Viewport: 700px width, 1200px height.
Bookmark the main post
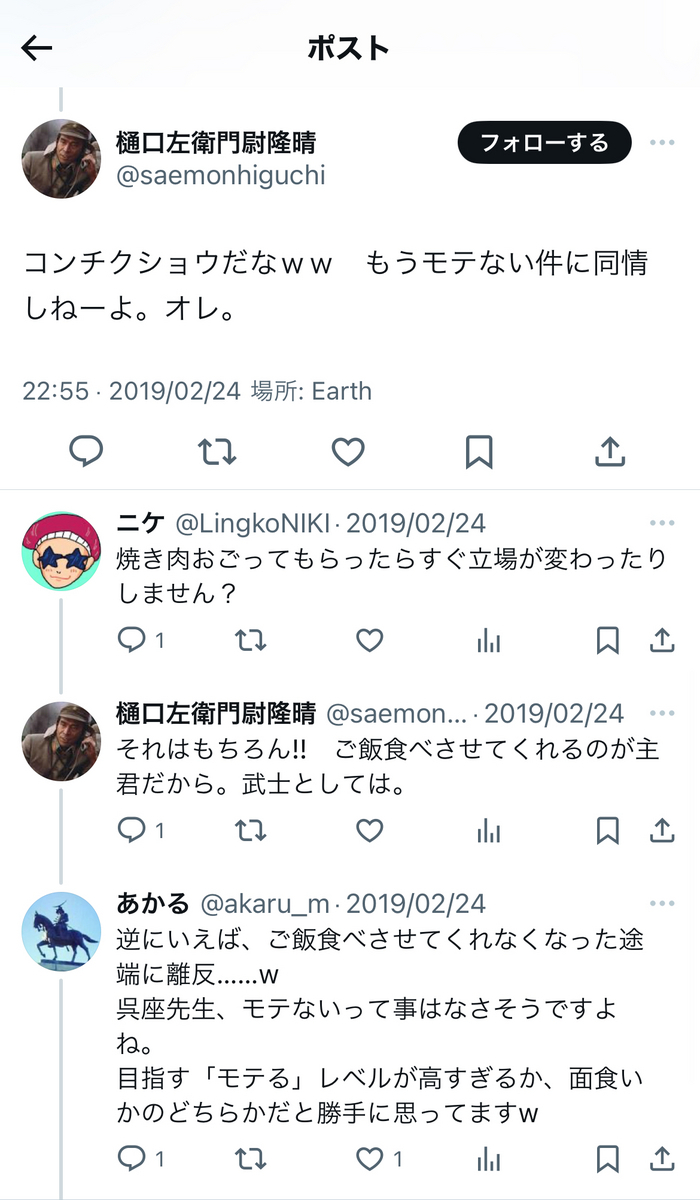pyautogui.click(x=479, y=452)
